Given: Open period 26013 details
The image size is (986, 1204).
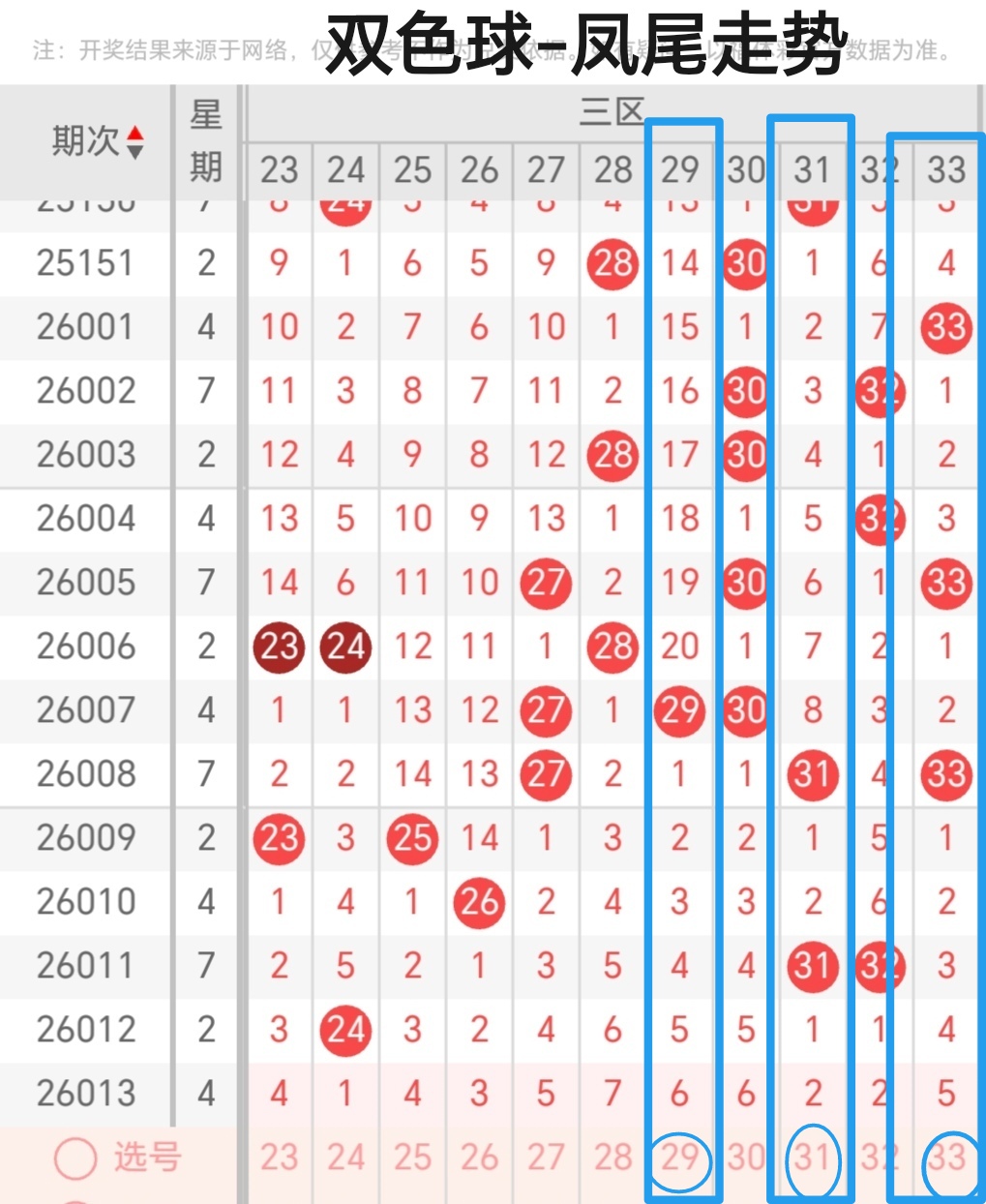Looking at the screenshot, I should (x=84, y=1093).
